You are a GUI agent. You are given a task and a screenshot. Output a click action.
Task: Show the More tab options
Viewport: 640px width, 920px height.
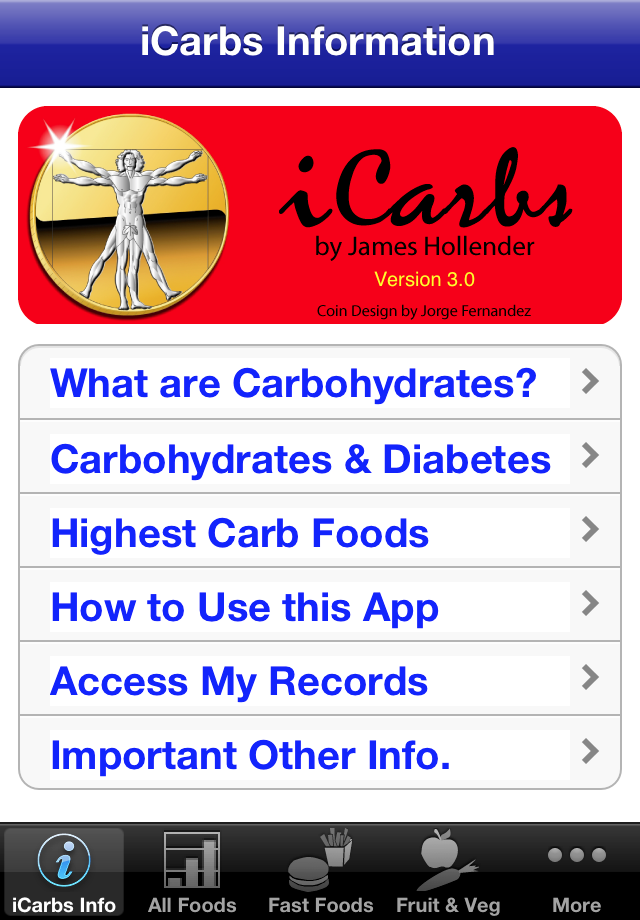point(576,872)
